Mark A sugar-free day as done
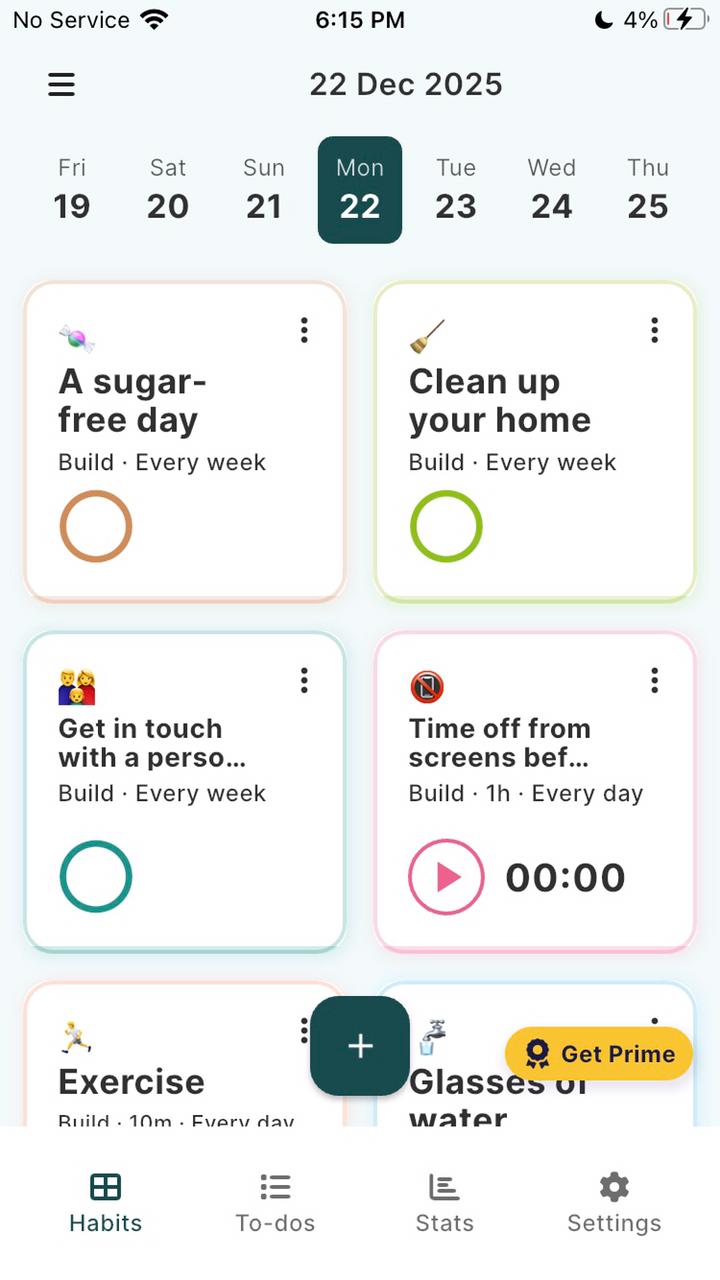 pos(96,526)
